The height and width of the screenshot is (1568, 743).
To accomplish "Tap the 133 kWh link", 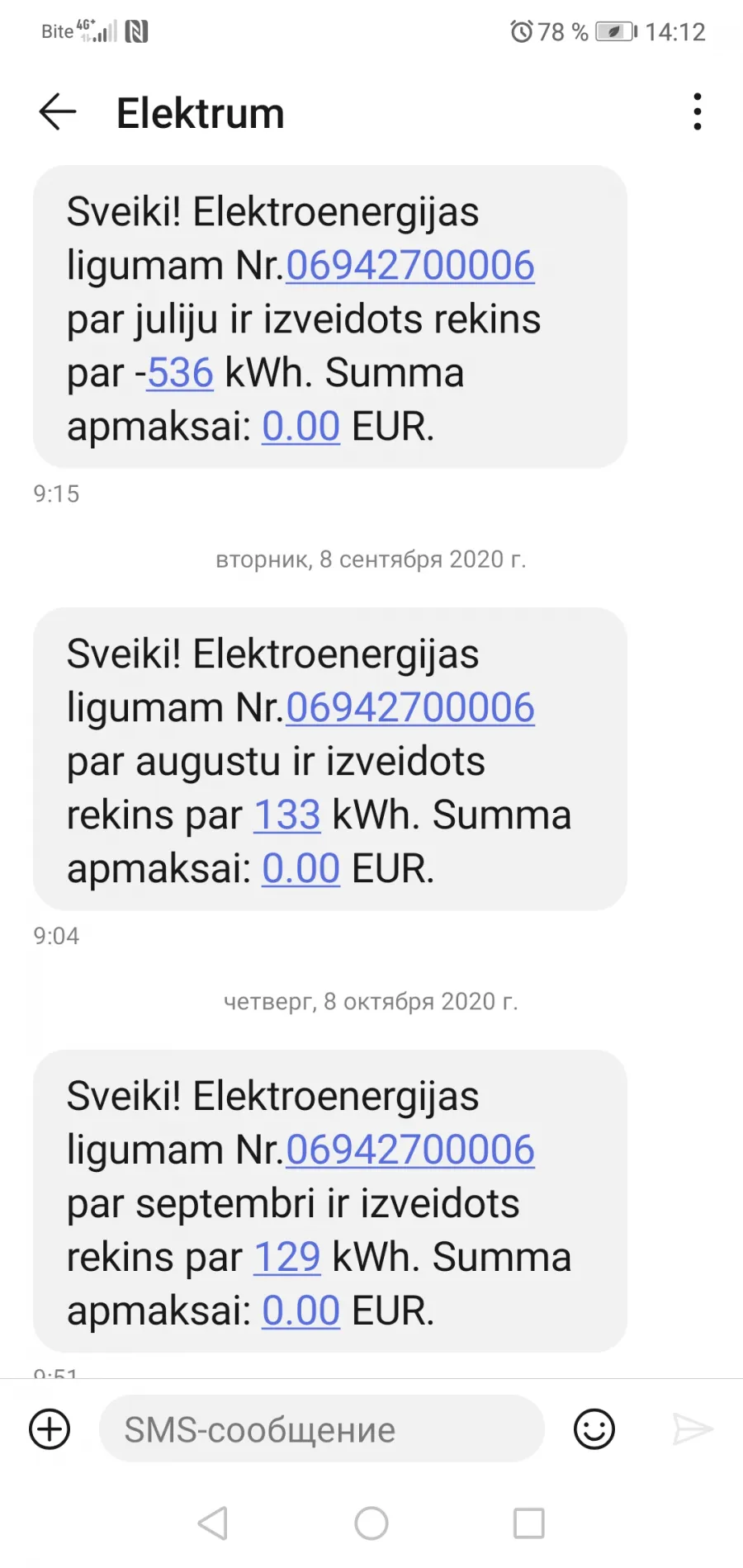I will click(x=286, y=815).
